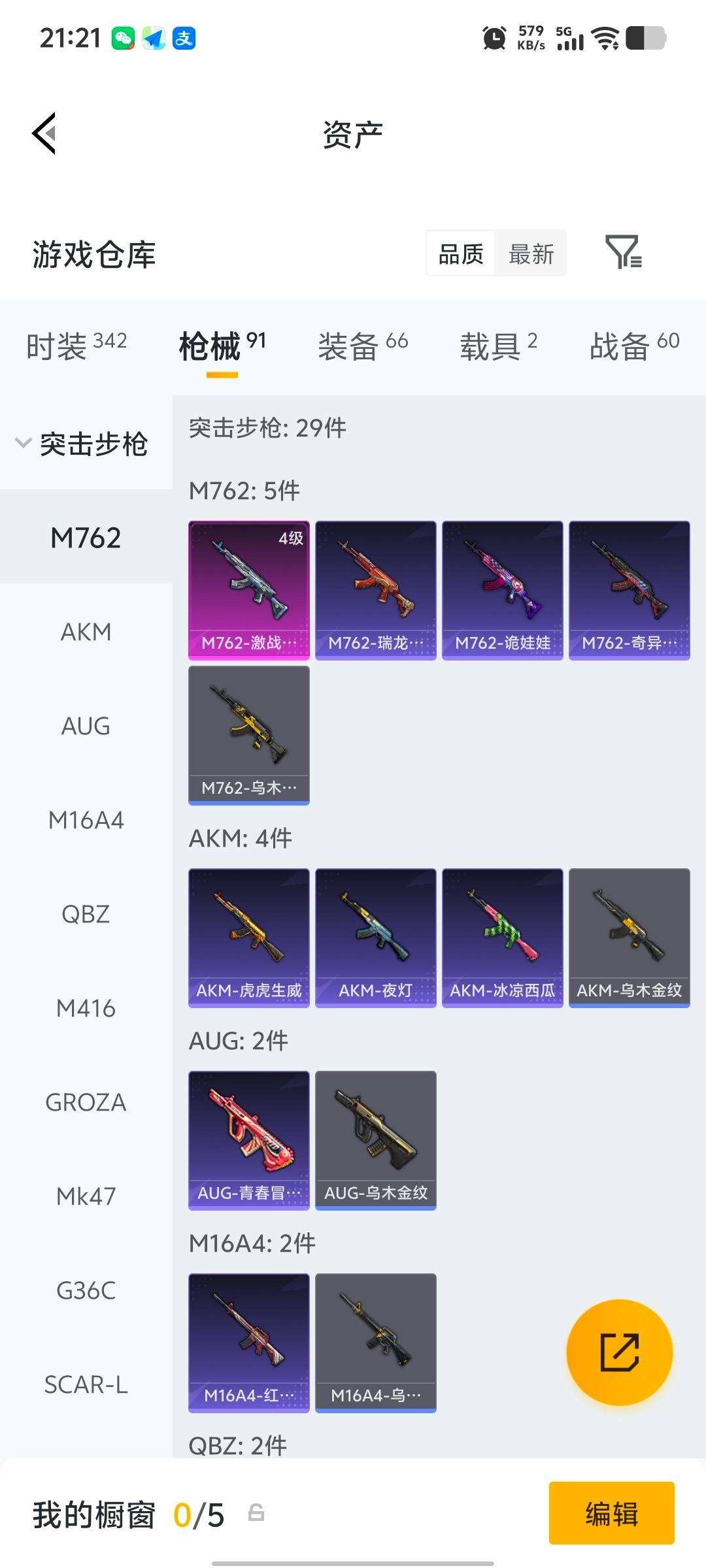Tap the orange share floating button
Image resolution: width=706 pixels, height=1568 pixels.
619,1352
